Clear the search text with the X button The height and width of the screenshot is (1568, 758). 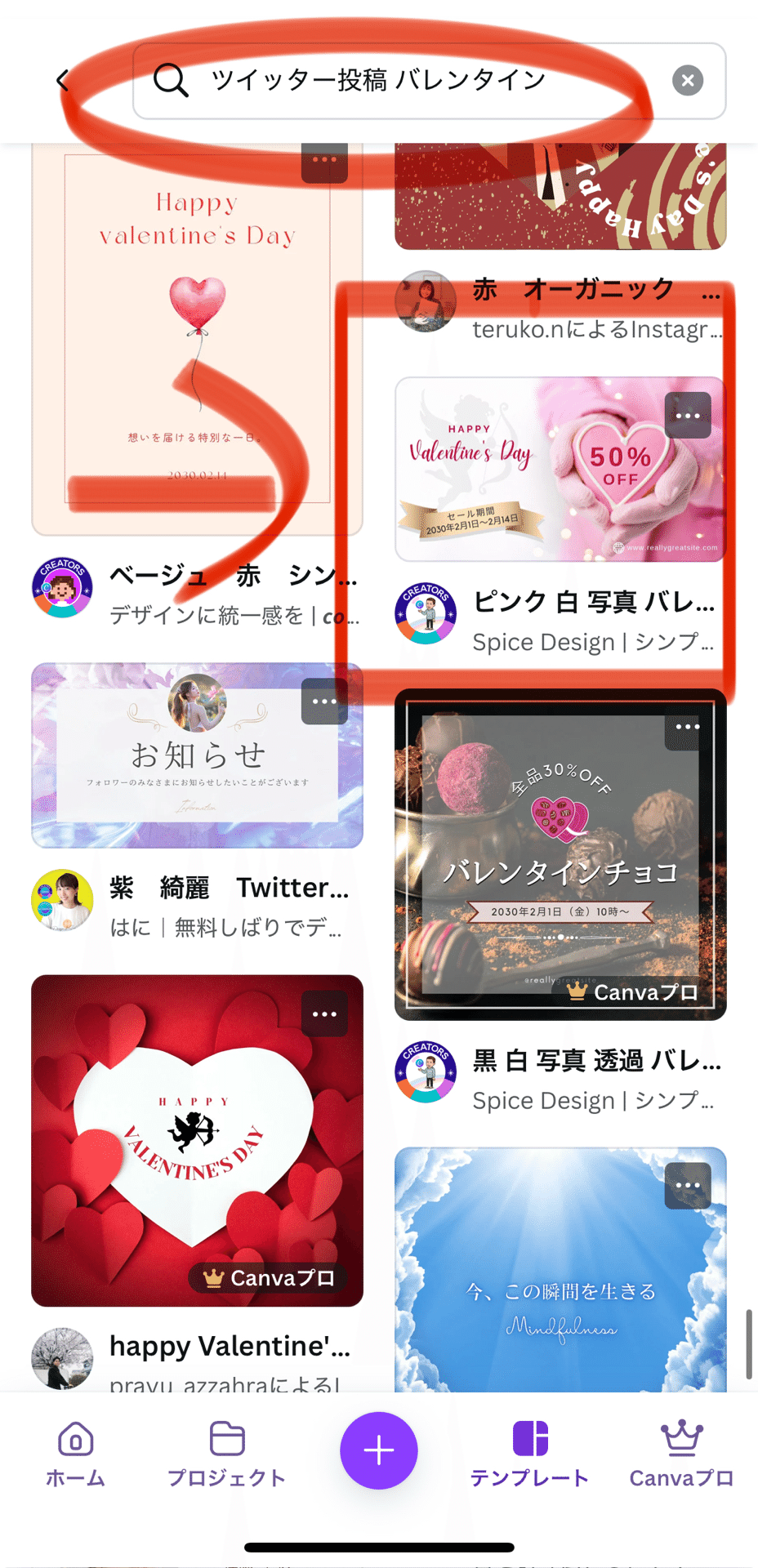point(688,80)
